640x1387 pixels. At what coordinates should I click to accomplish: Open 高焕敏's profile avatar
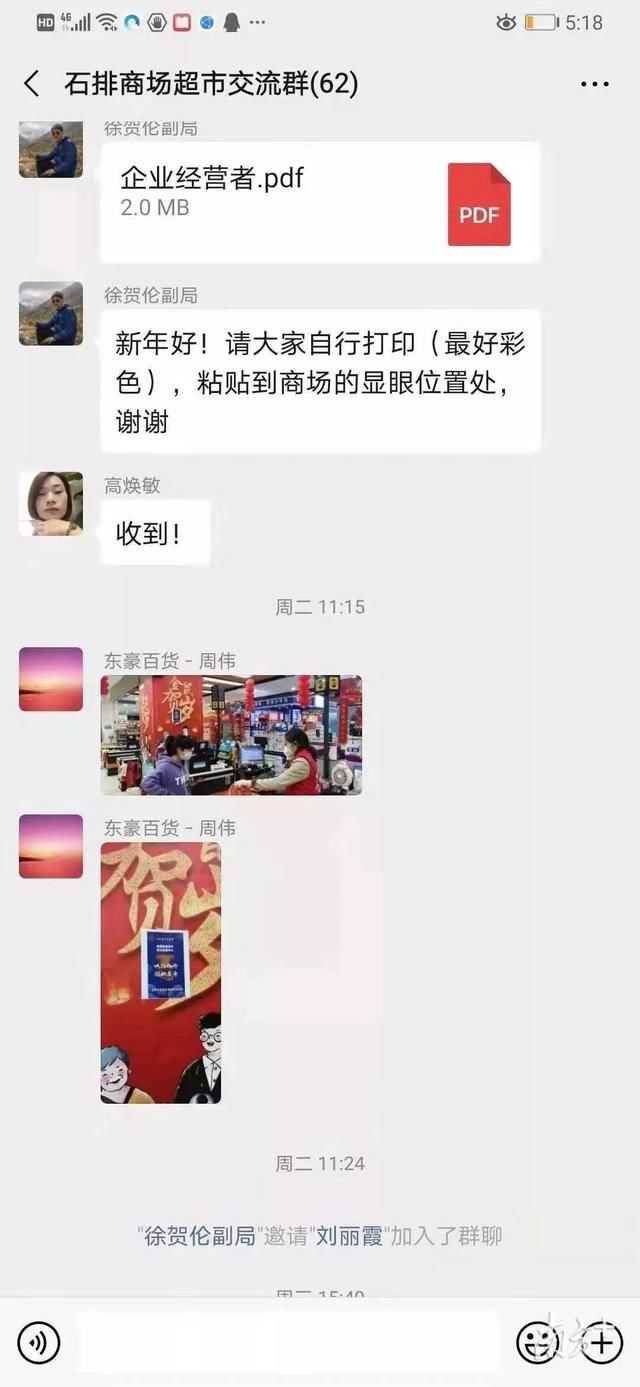51,504
